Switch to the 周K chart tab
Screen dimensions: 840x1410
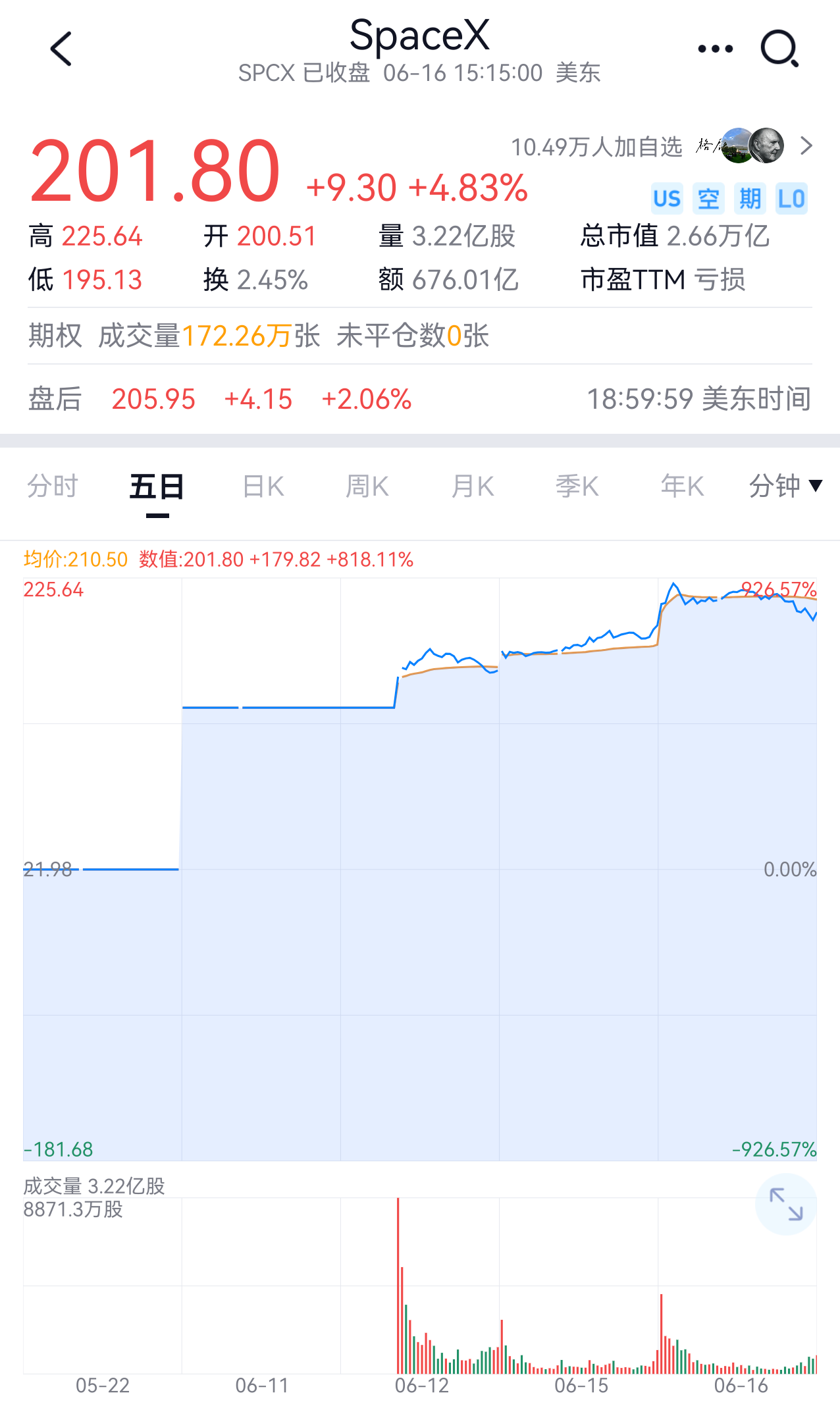(367, 486)
